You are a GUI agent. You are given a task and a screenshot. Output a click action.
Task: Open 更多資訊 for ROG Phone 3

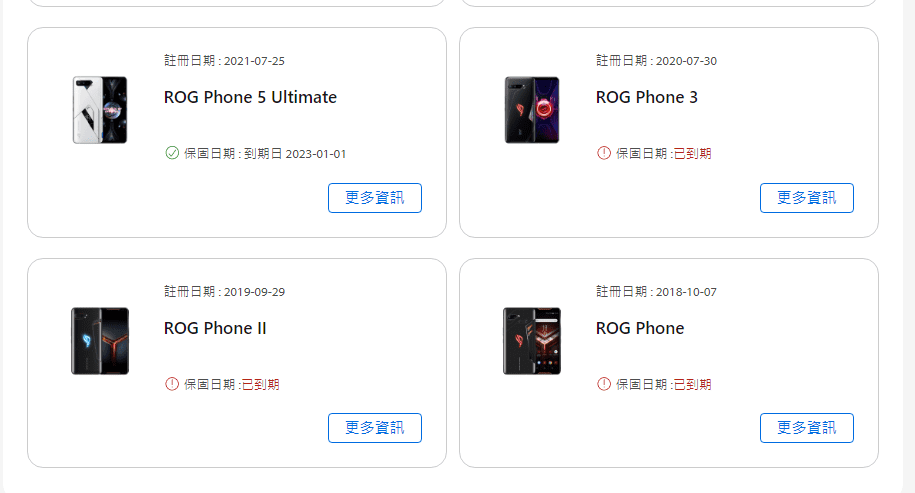coord(806,198)
